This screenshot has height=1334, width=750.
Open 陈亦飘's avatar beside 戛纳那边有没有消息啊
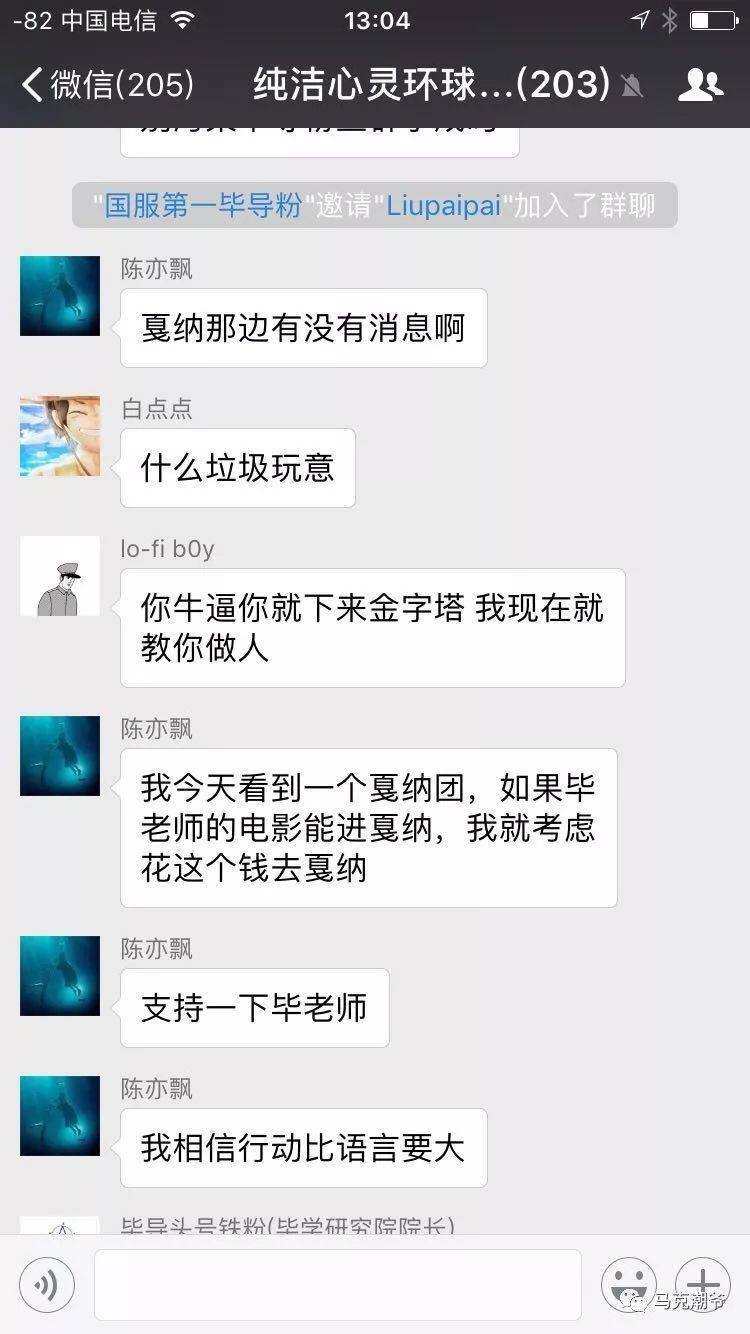pyautogui.click(x=60, y=296)
